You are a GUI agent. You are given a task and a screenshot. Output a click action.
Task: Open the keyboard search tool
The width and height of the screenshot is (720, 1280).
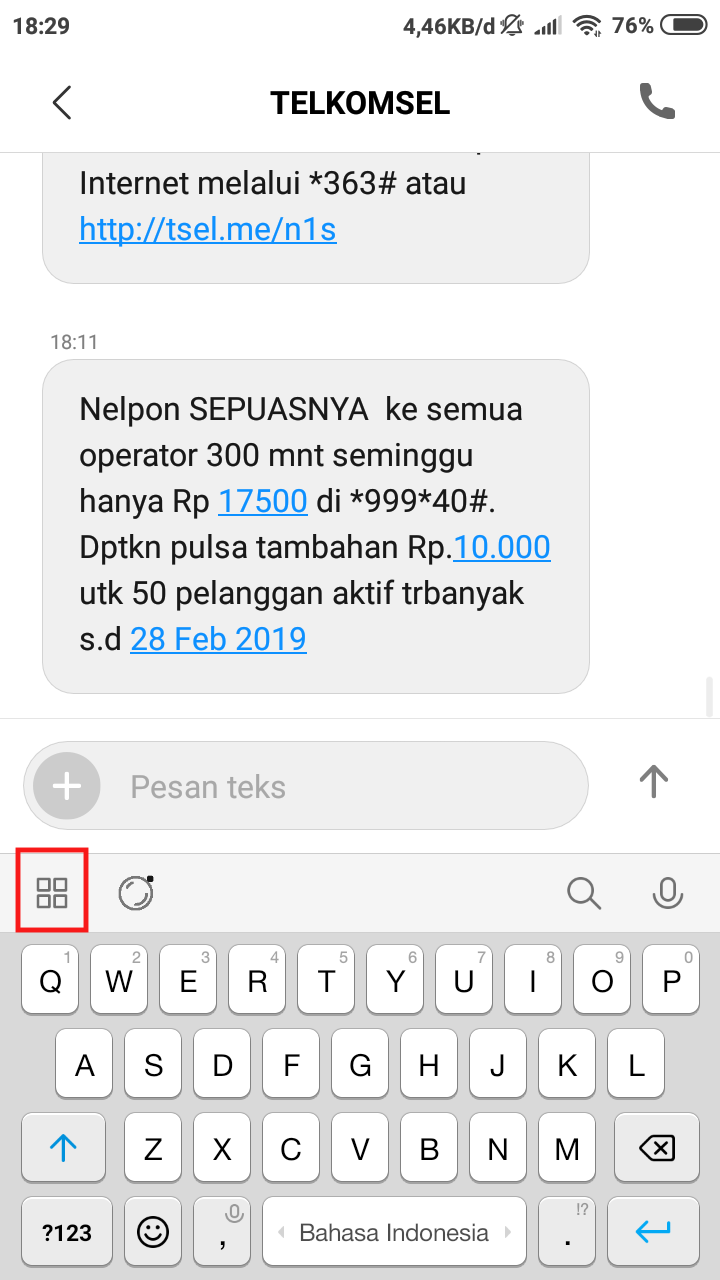tap(583, 892)
